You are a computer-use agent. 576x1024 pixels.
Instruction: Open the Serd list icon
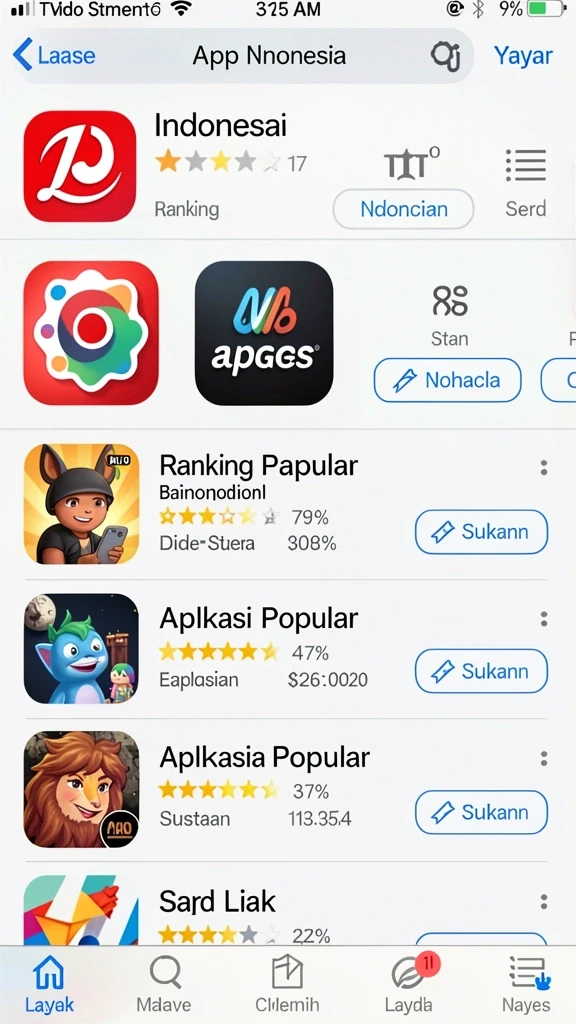click(526, 165)
